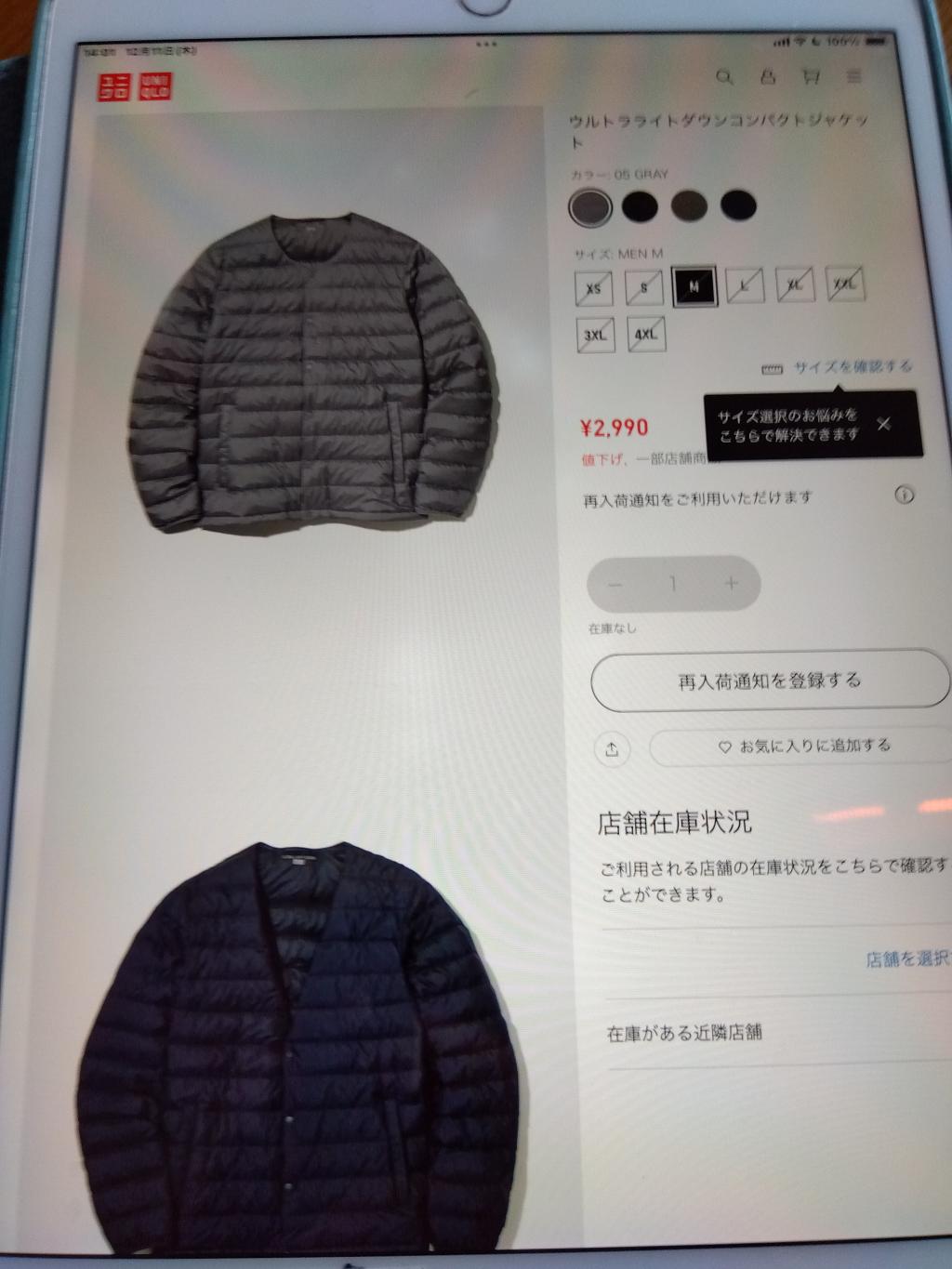Select the 05 GRAY color swatch
This screenshot has width=952, height=1269.
[590, 206]
